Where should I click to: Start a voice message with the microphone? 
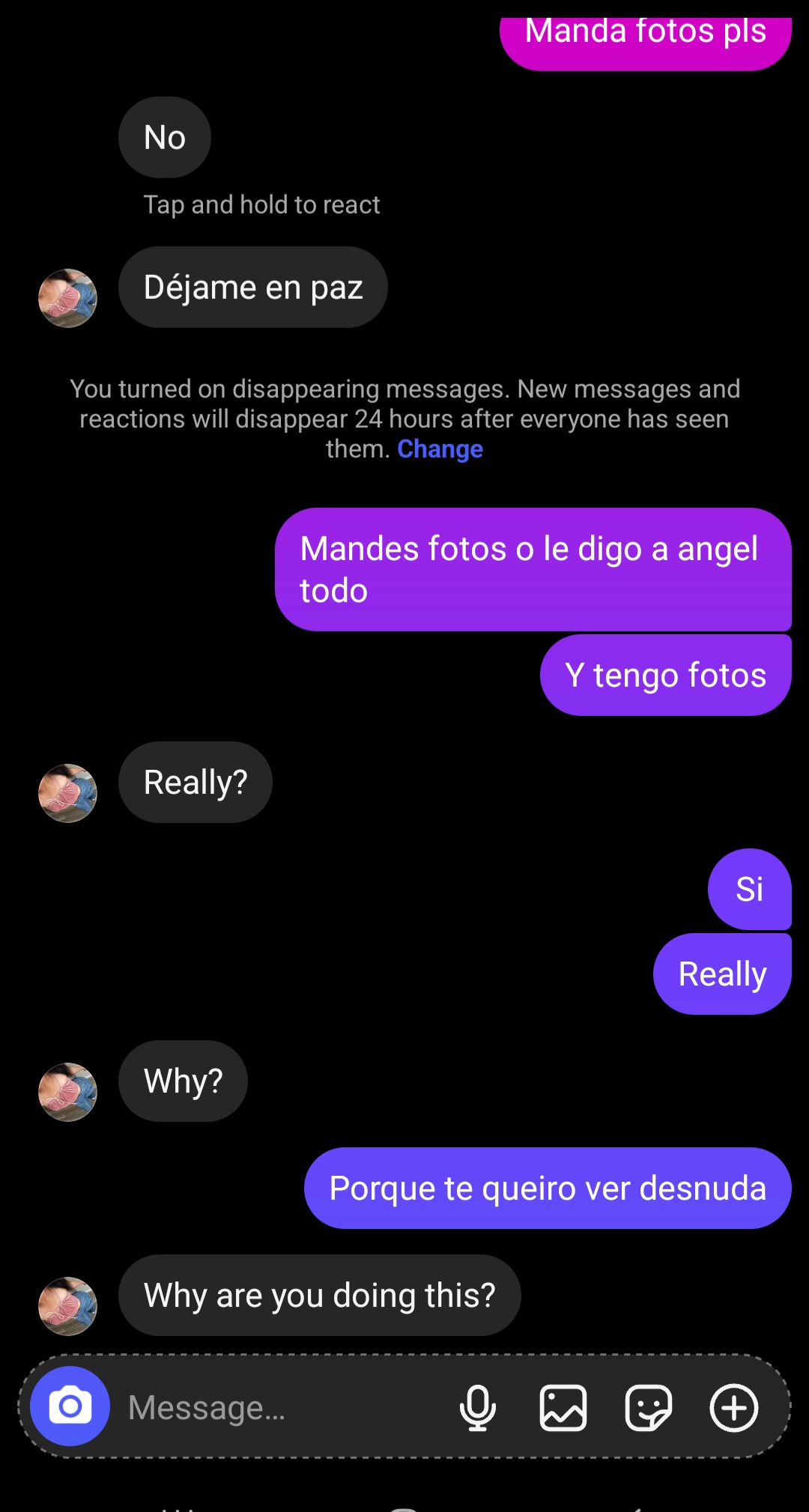[x=478, y=1408]
